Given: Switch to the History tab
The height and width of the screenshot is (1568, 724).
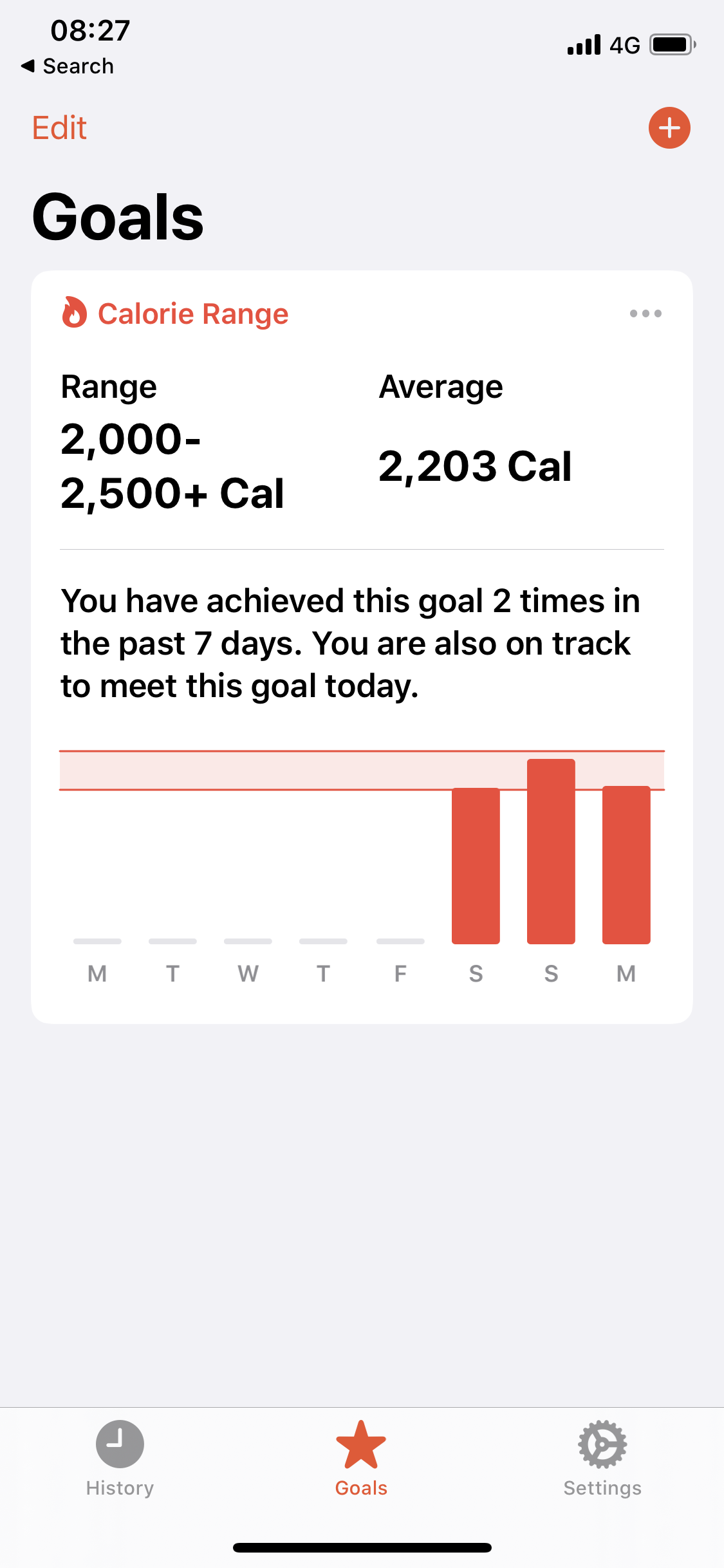Looking at the screenshot, I should tap(120, 1459).
